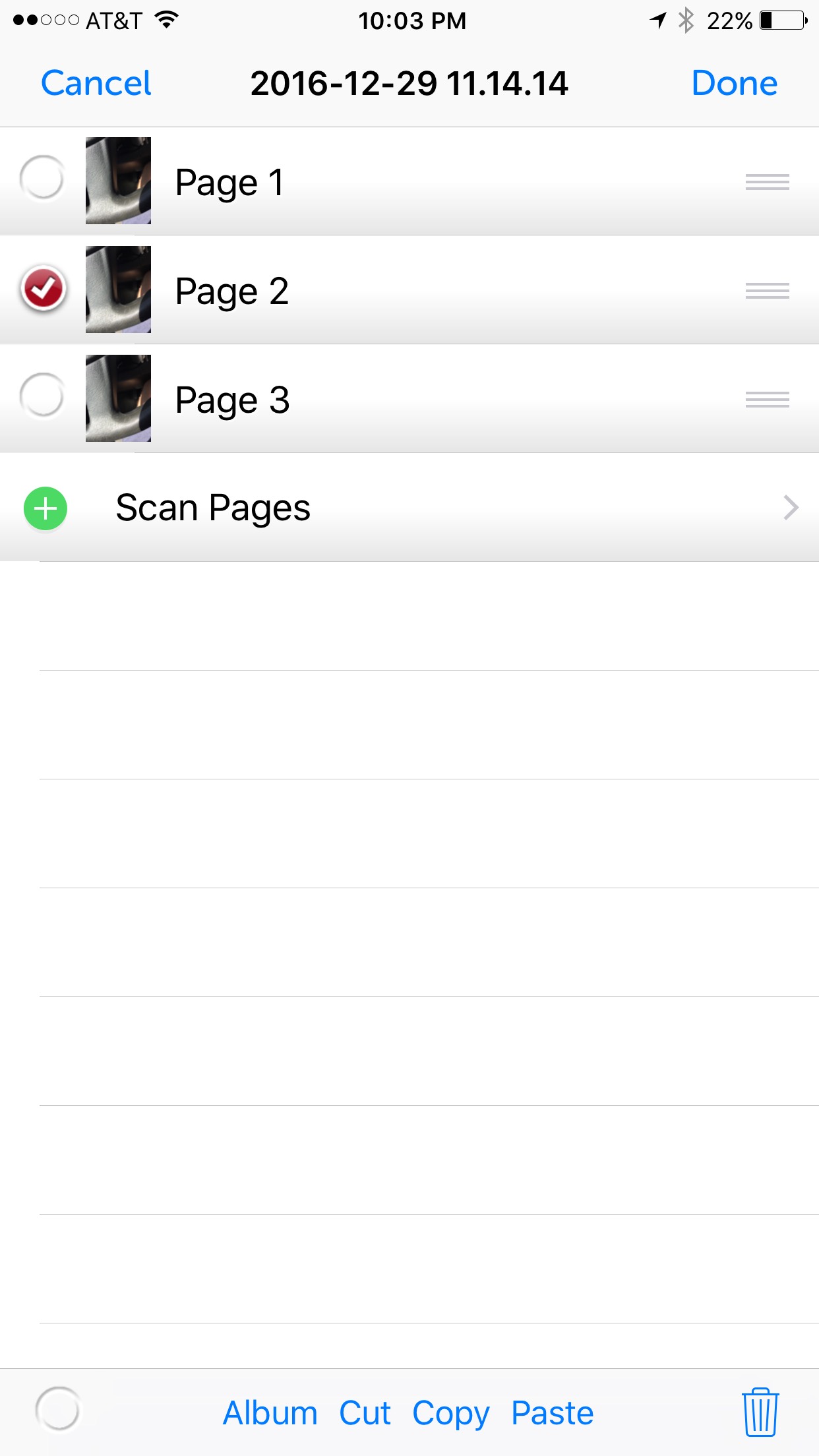Paste the copied page
This screenshot has width=819, height=1456.
[553, 1413]
